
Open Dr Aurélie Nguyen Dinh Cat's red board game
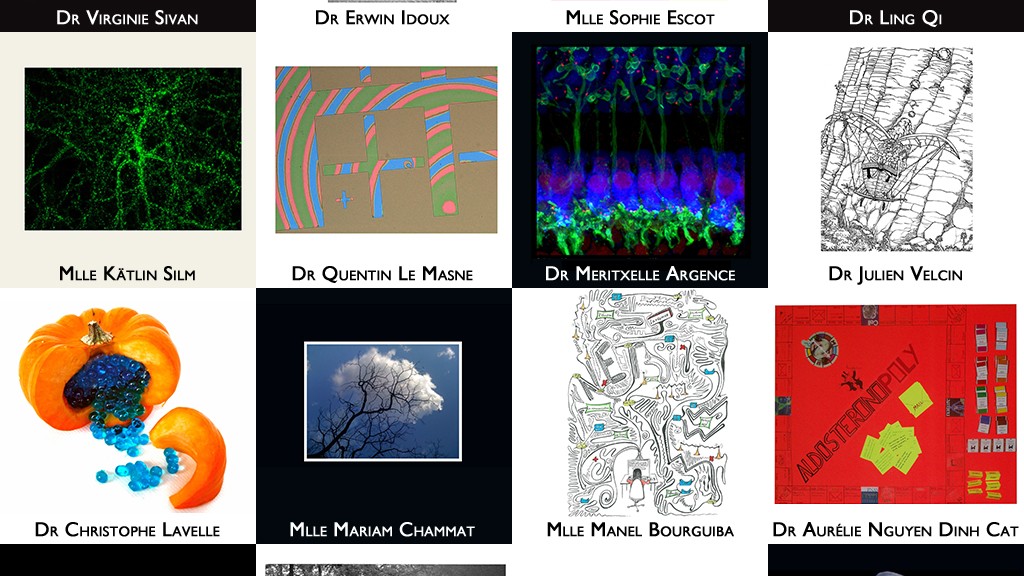pos(896,404)
